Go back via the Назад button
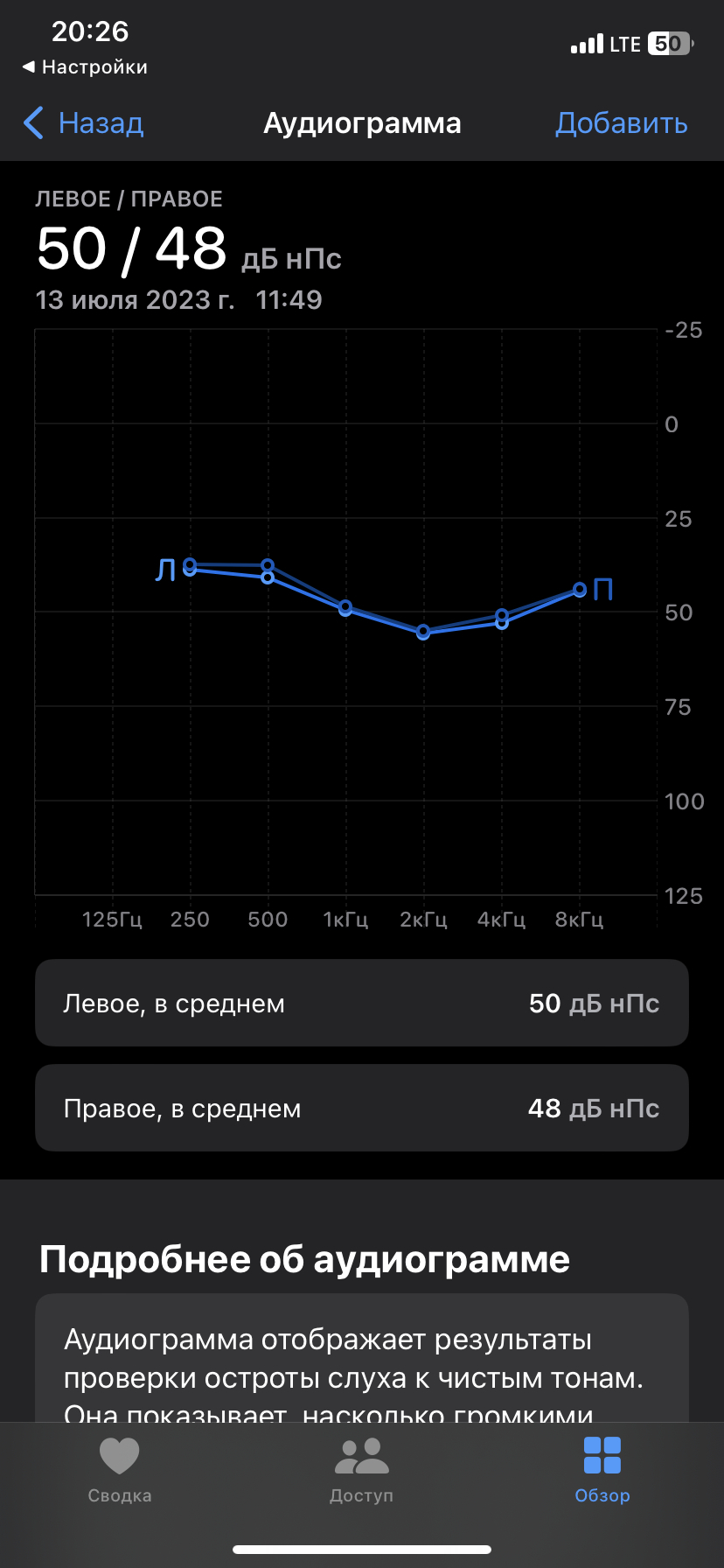 click(84, 123)
